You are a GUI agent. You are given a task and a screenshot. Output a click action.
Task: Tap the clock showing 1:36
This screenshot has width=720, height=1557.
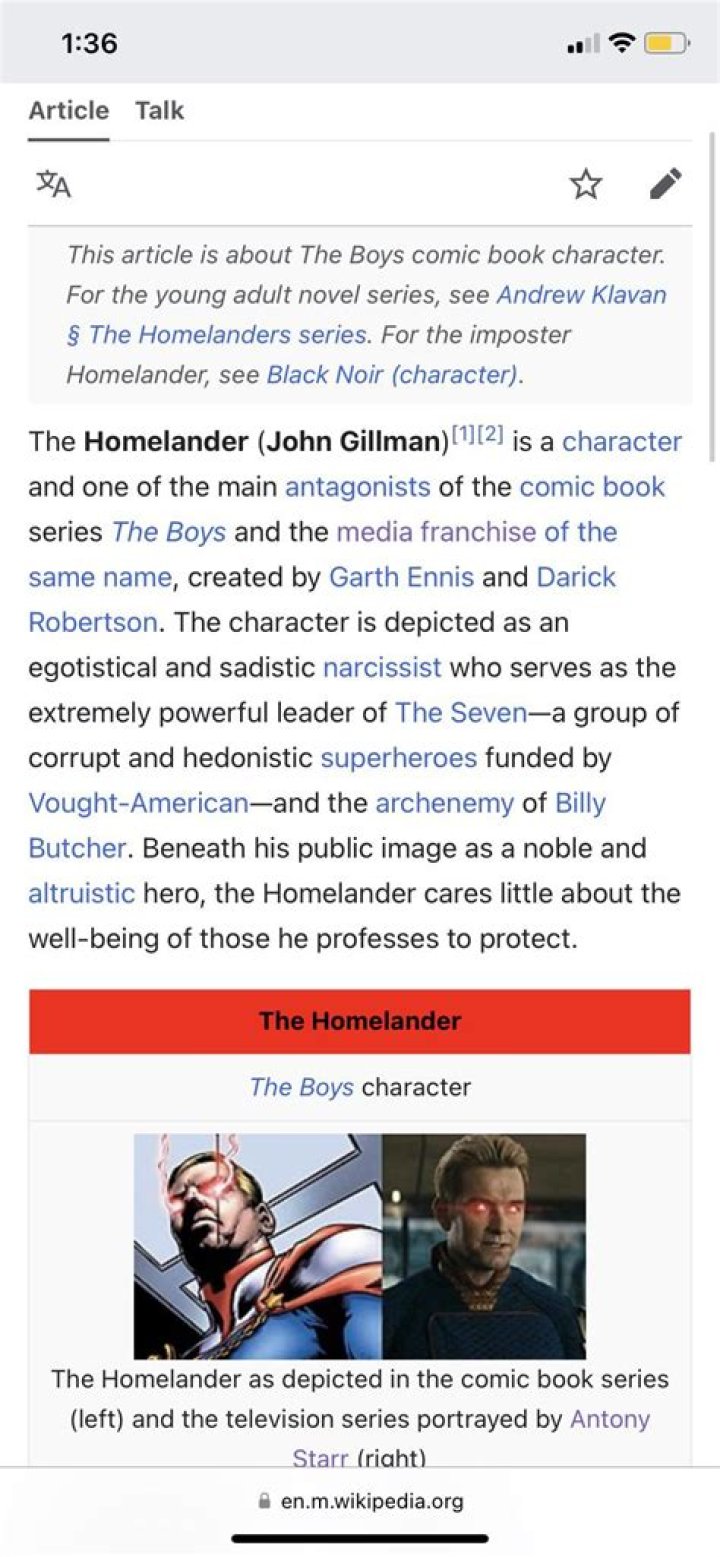click(x=93, y=42)
